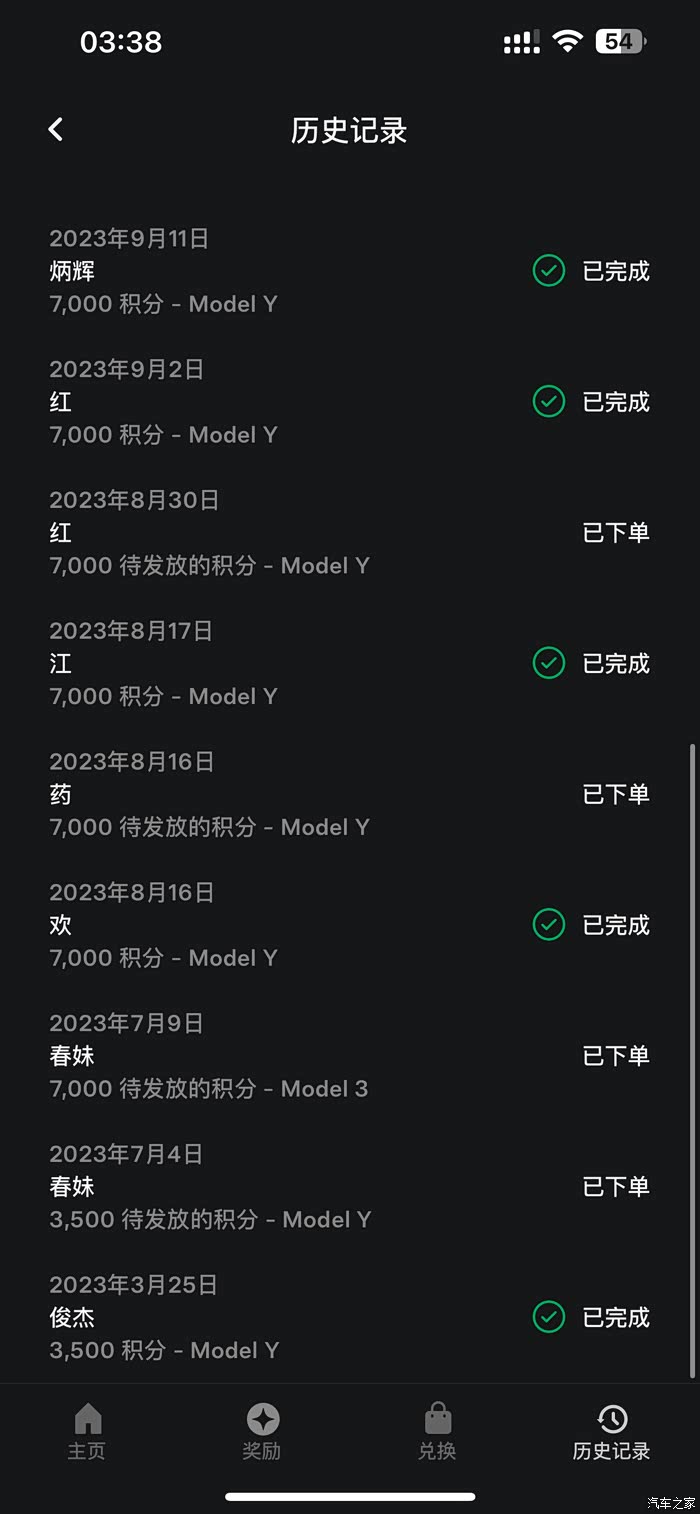Tap the 历史记录 tab in the bottom bar

click(611, 1431)
